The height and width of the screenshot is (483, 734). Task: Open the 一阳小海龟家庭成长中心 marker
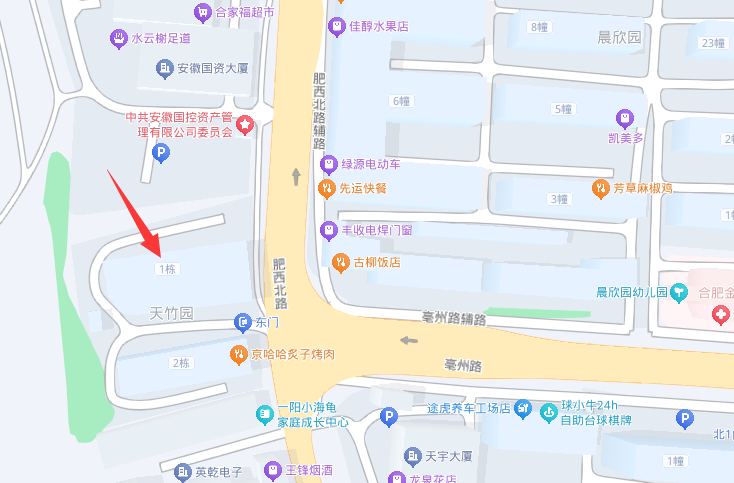coord(264,413)
